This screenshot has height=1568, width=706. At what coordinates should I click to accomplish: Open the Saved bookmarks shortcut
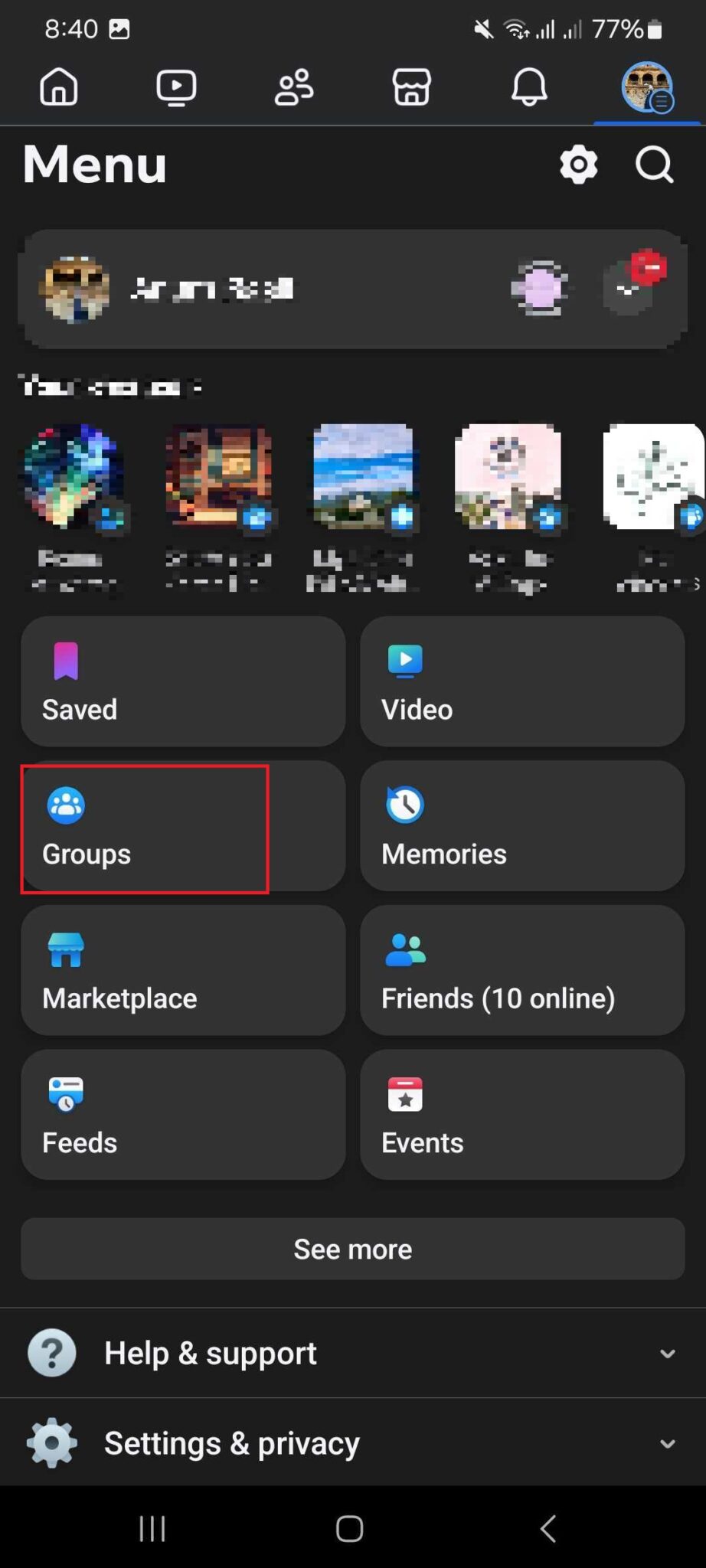point(182,681)
